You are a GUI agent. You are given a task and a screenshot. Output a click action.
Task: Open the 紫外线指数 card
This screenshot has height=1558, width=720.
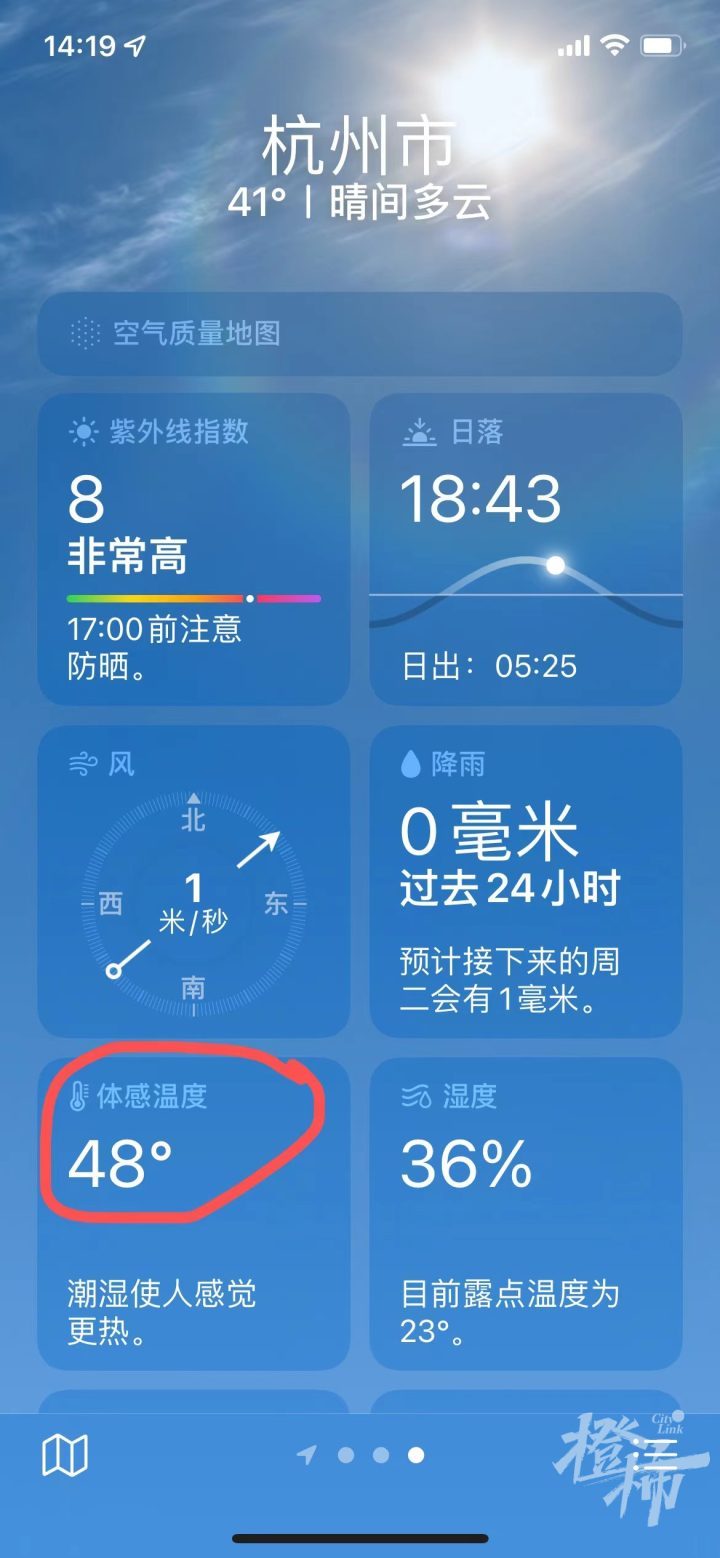[x=194, y=549]
